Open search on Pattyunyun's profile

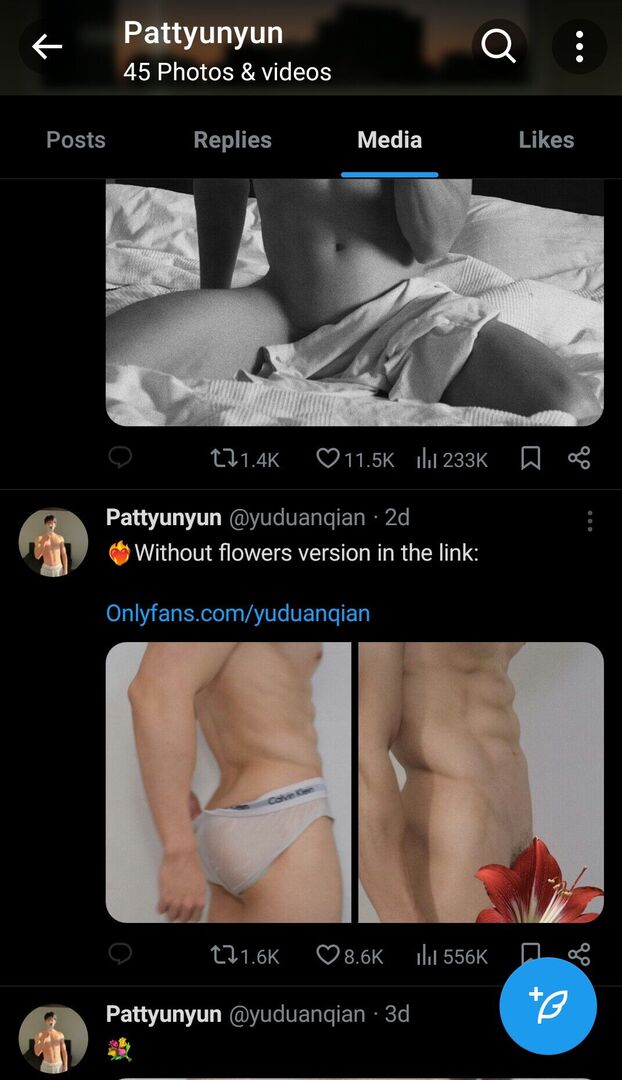498,46
